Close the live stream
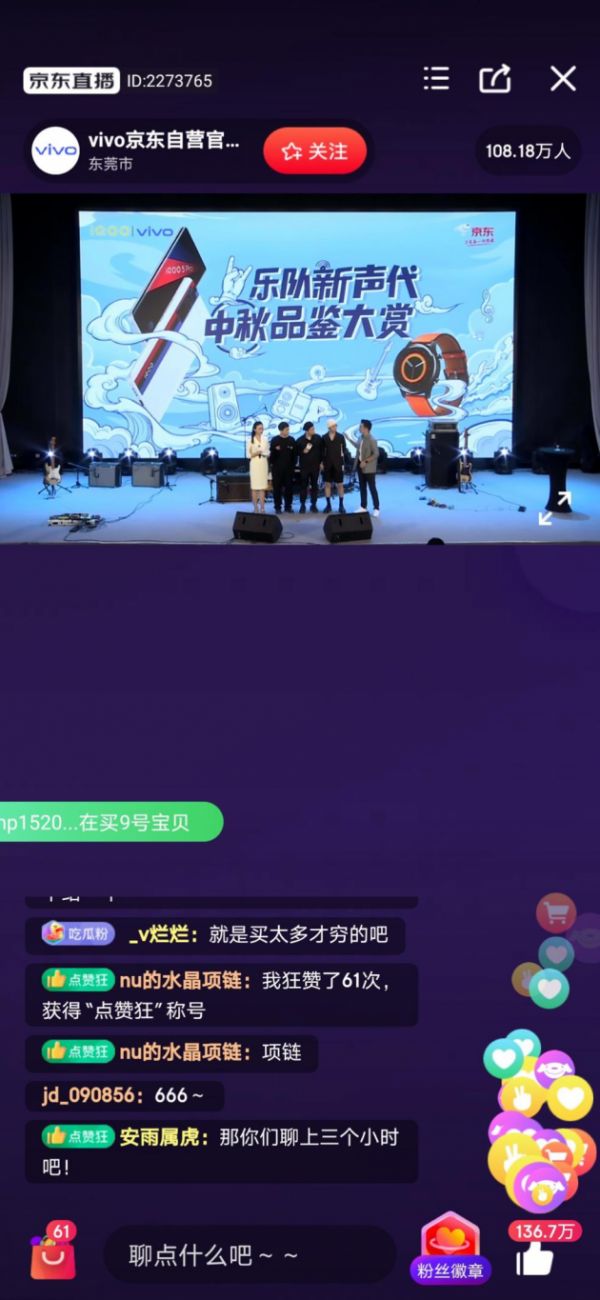Screen dimensions: 600x1300 563,79
